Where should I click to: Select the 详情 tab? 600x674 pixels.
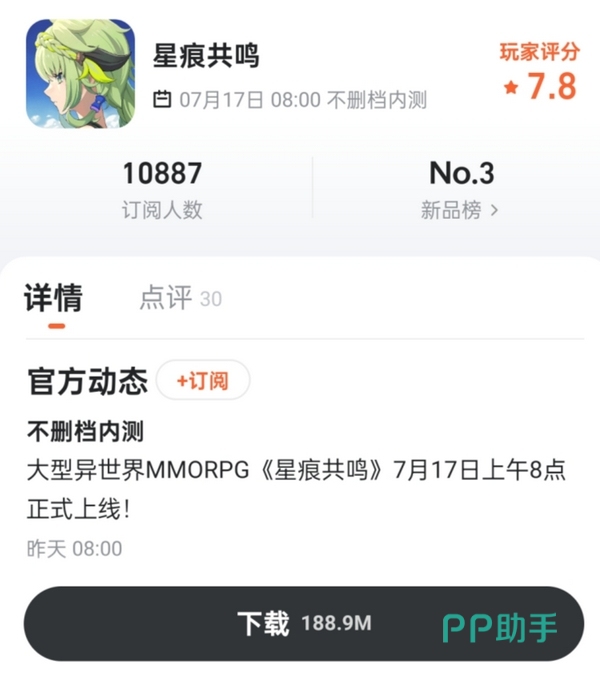pyautogui.click(x=53, y=298)
